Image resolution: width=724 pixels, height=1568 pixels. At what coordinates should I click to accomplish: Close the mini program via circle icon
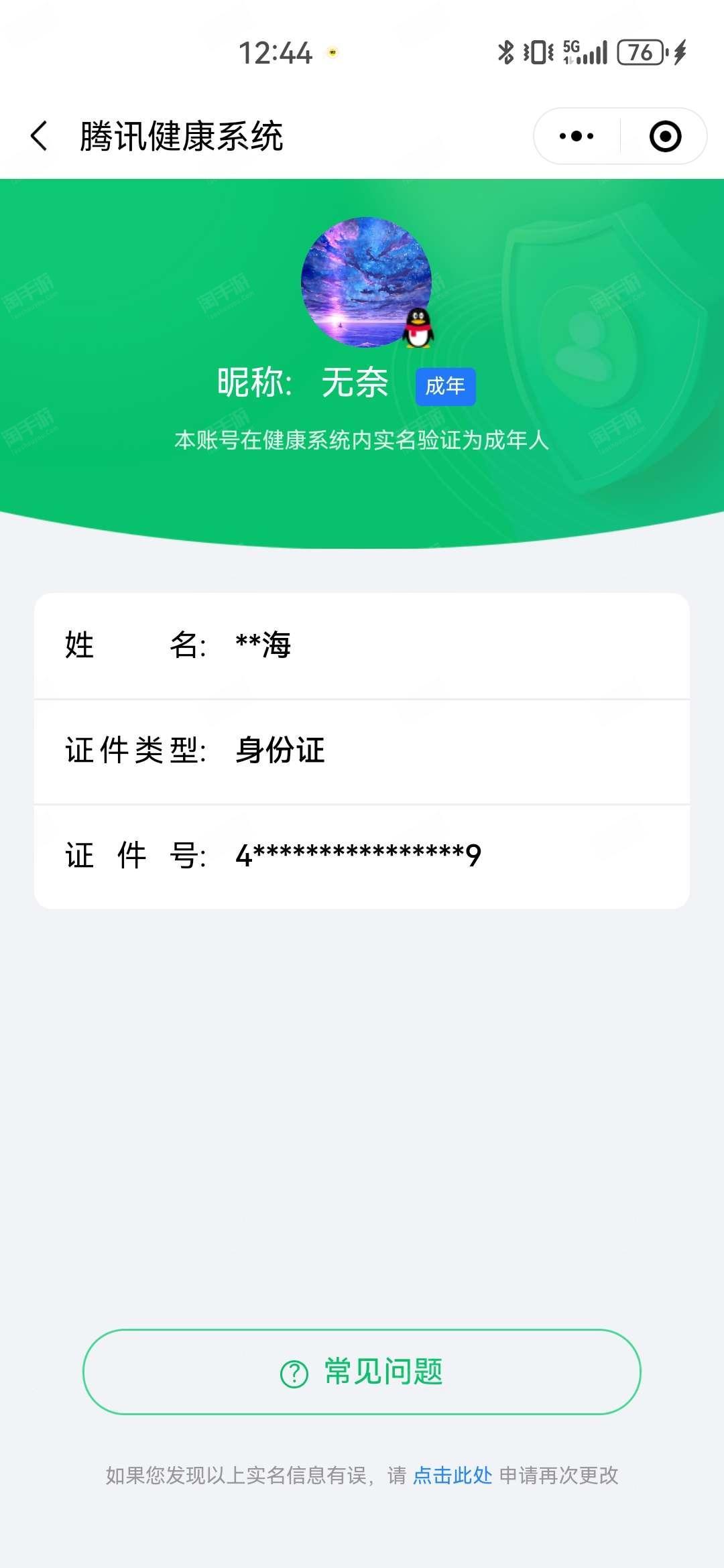(665, 136)
